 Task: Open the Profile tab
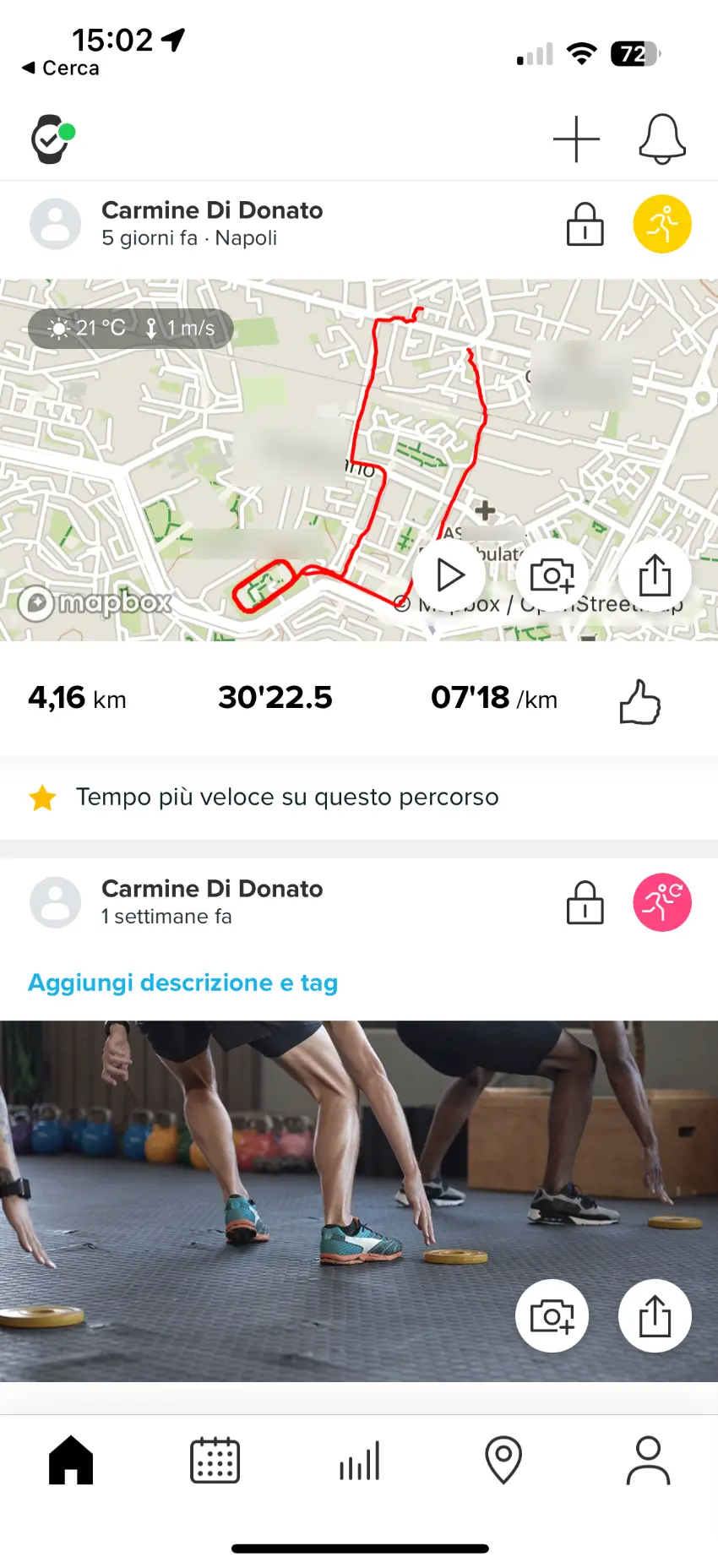tap(647, 1461)
